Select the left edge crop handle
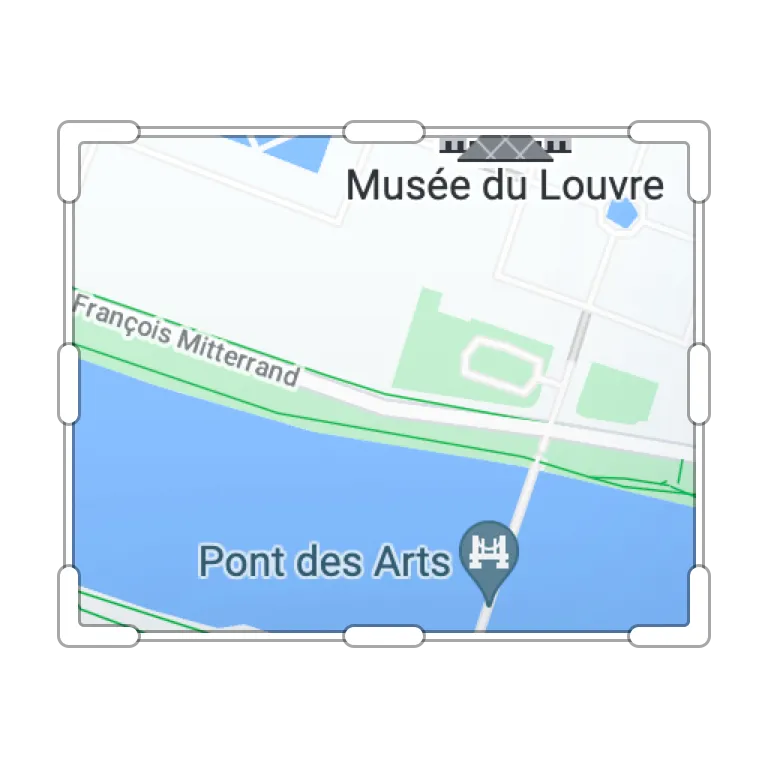The height and width of the screenshot is (768, 768). 69,384
